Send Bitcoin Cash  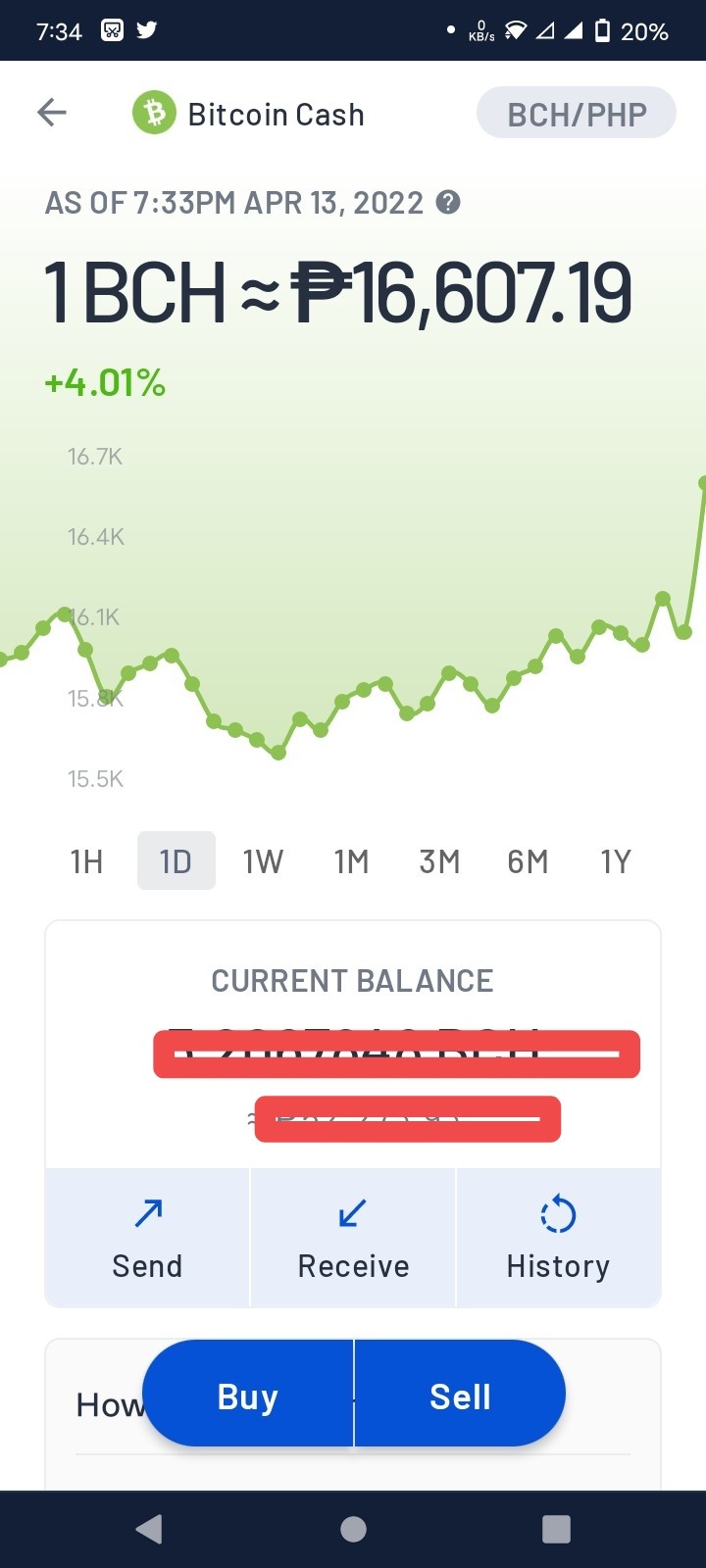tap(147, 1238)
